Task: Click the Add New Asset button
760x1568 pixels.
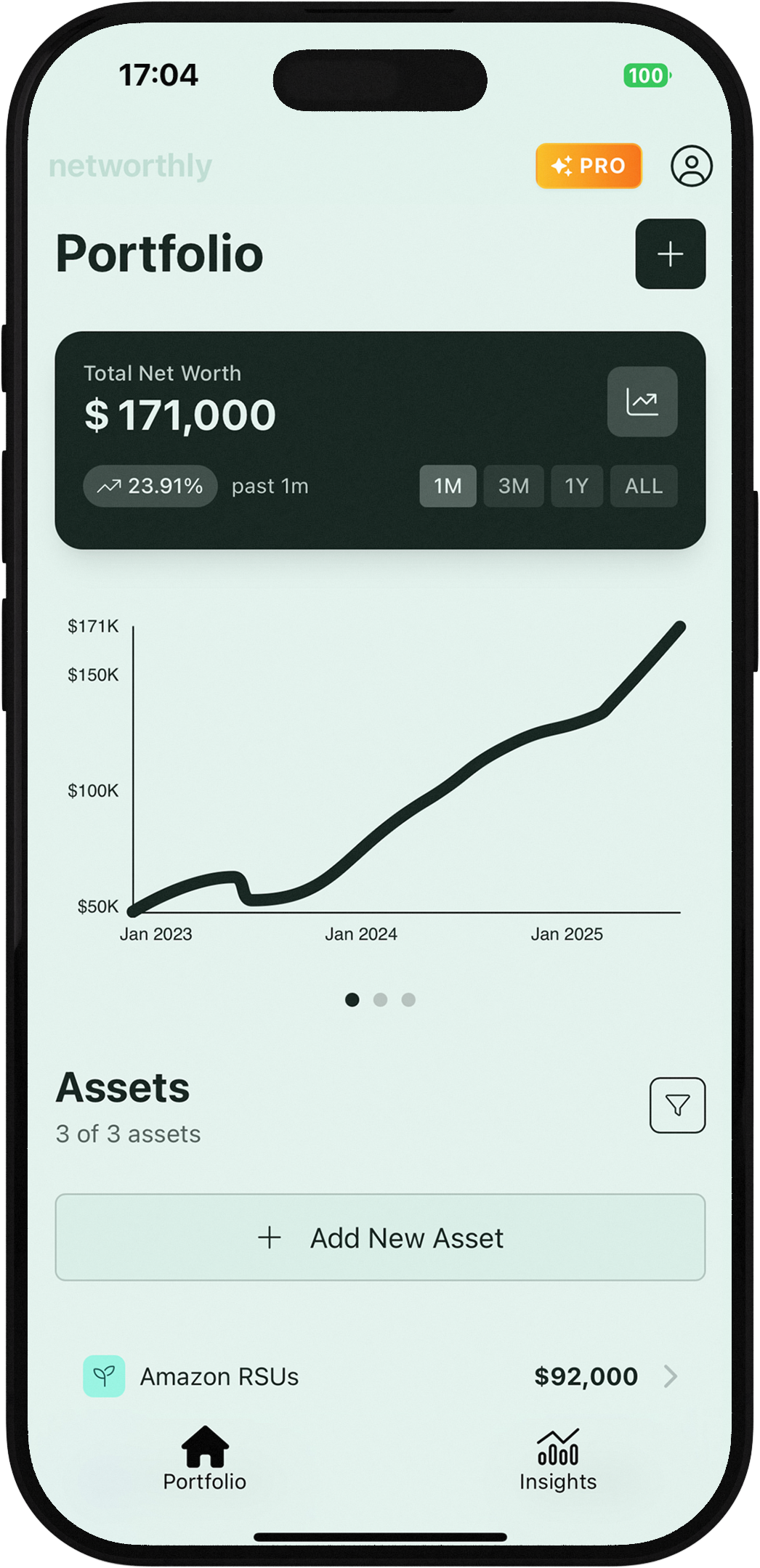Action: tap(380, 1237)
